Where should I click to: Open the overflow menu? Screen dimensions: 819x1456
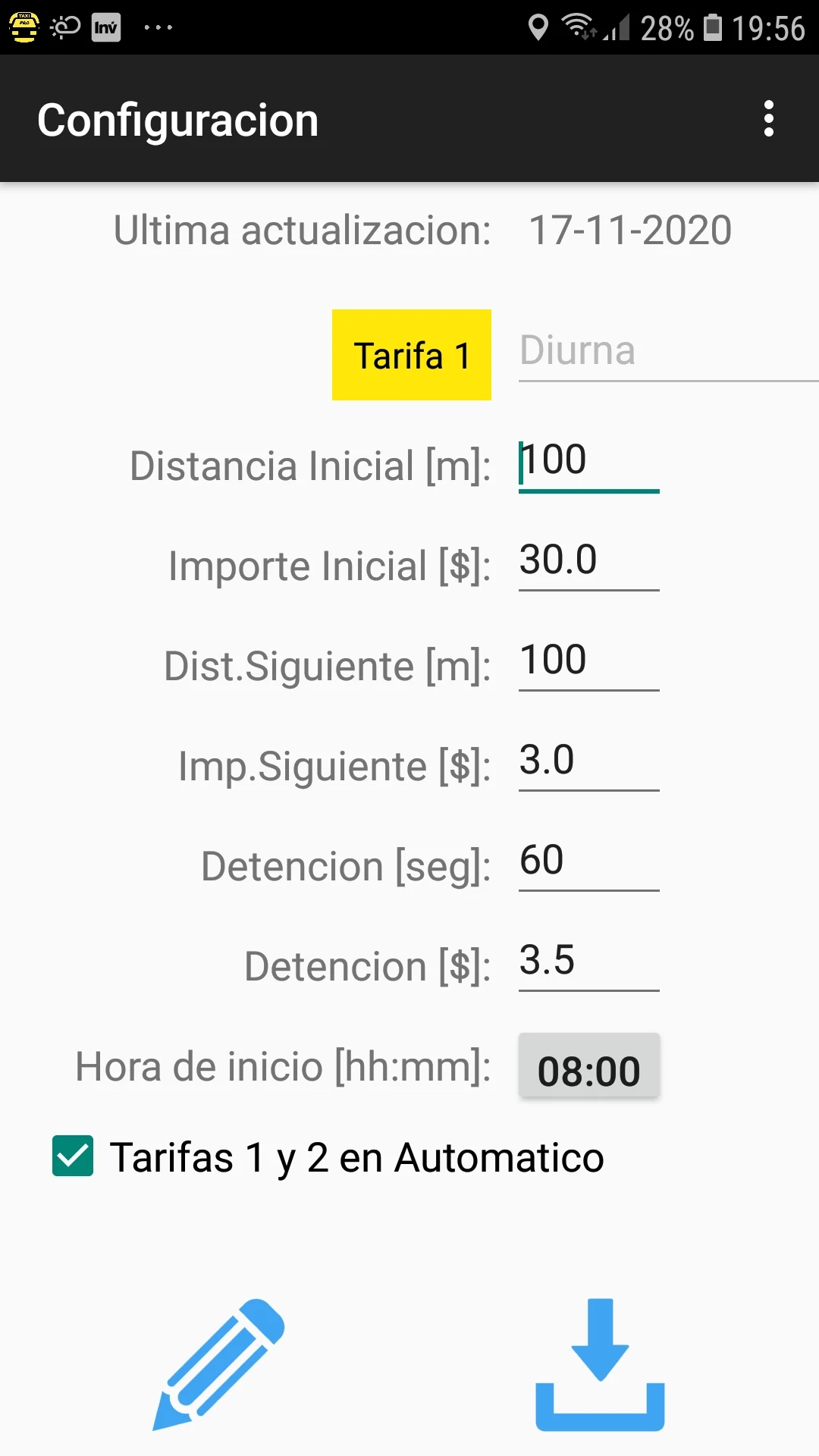pyautogui.click(x=768, y=119)
